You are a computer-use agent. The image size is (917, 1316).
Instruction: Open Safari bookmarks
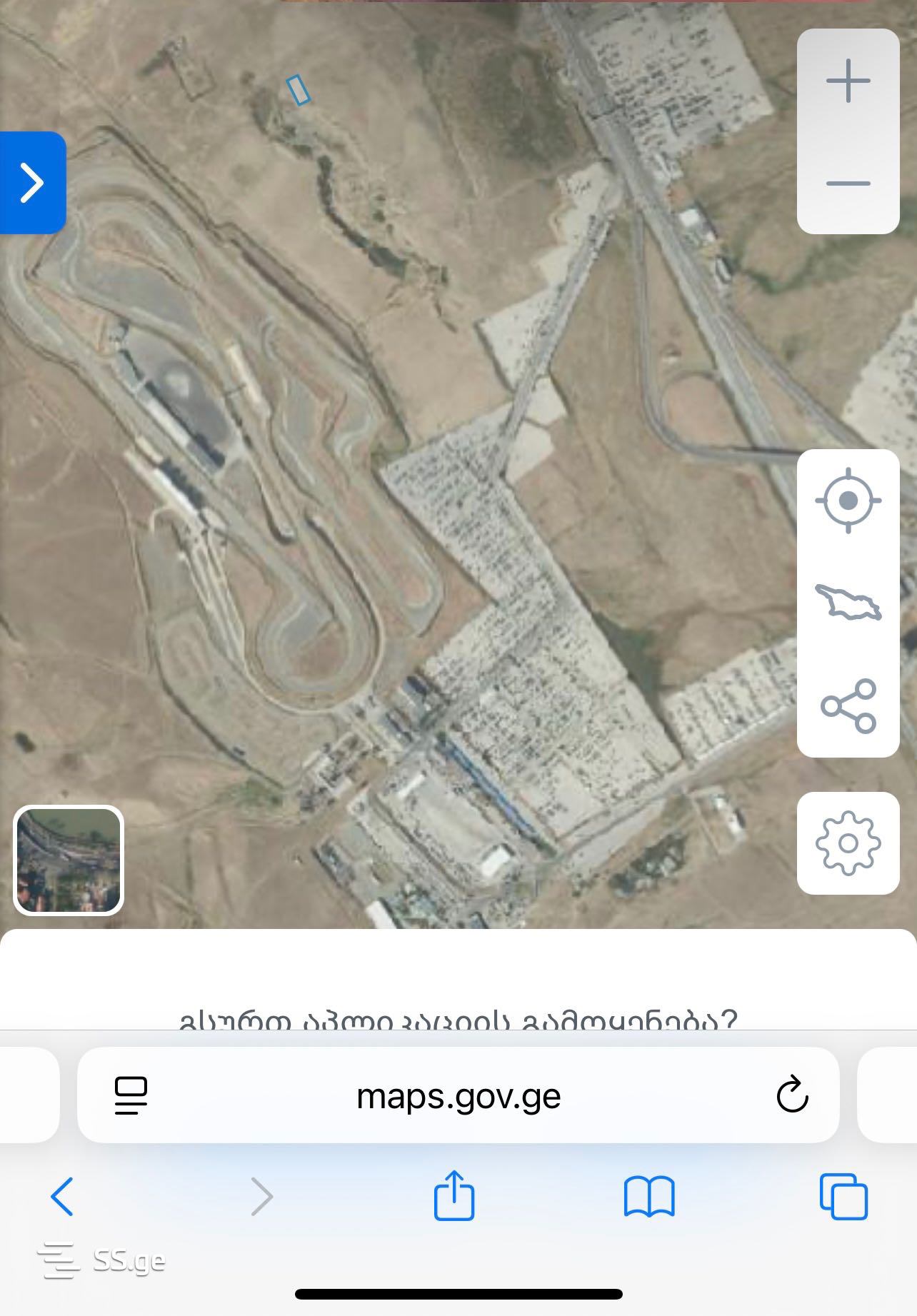[648, 1196]
